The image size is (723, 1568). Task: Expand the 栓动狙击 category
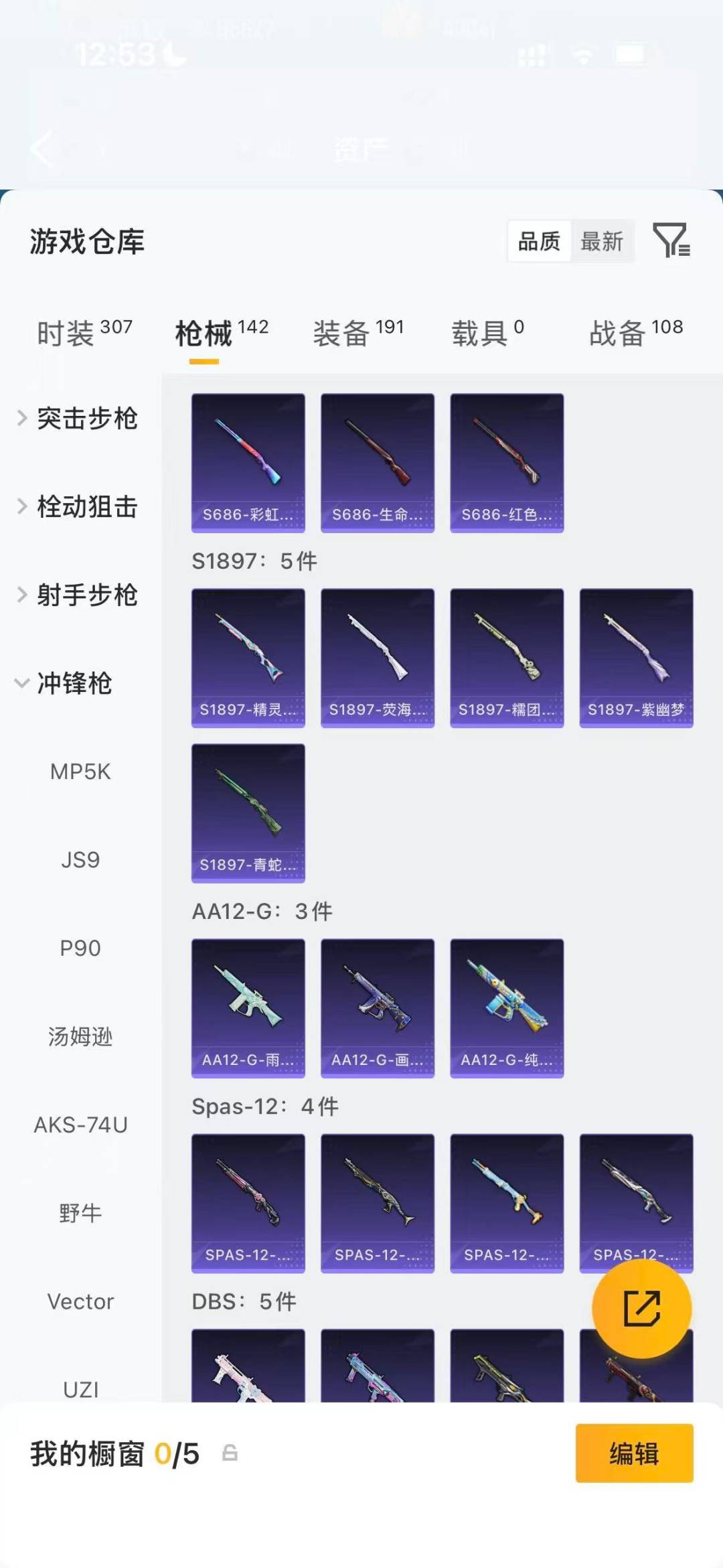coord(87,507)
